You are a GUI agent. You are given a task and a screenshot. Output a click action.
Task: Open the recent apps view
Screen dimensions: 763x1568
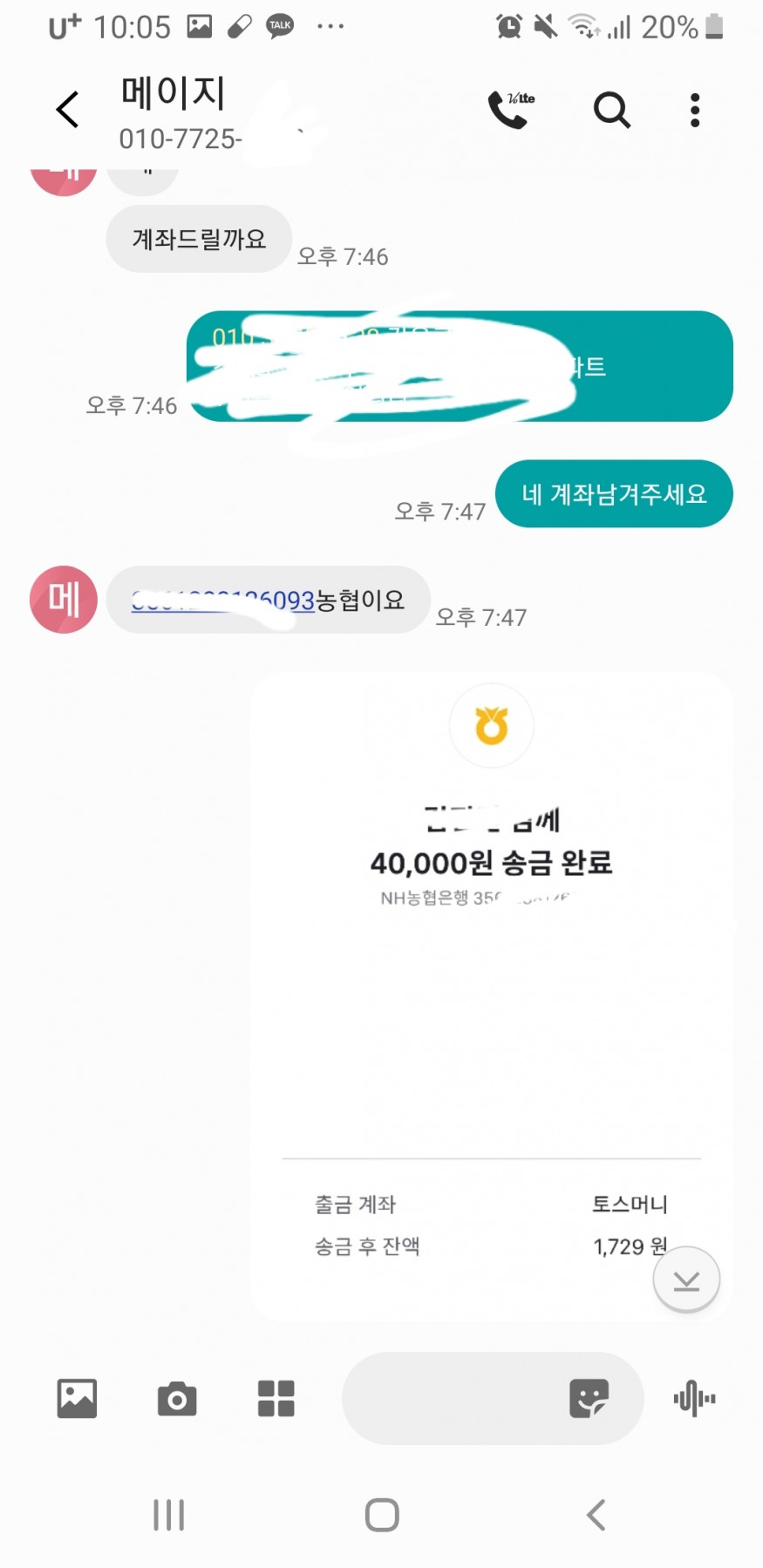tap(168, 1515)
